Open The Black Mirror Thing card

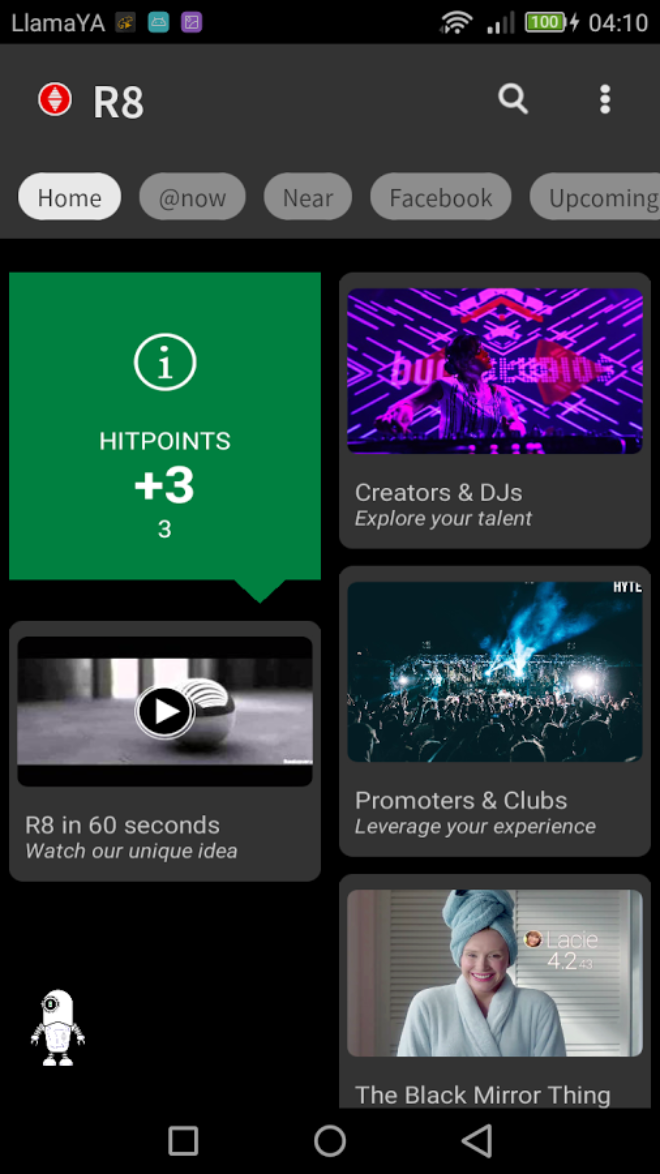(494, 990)
